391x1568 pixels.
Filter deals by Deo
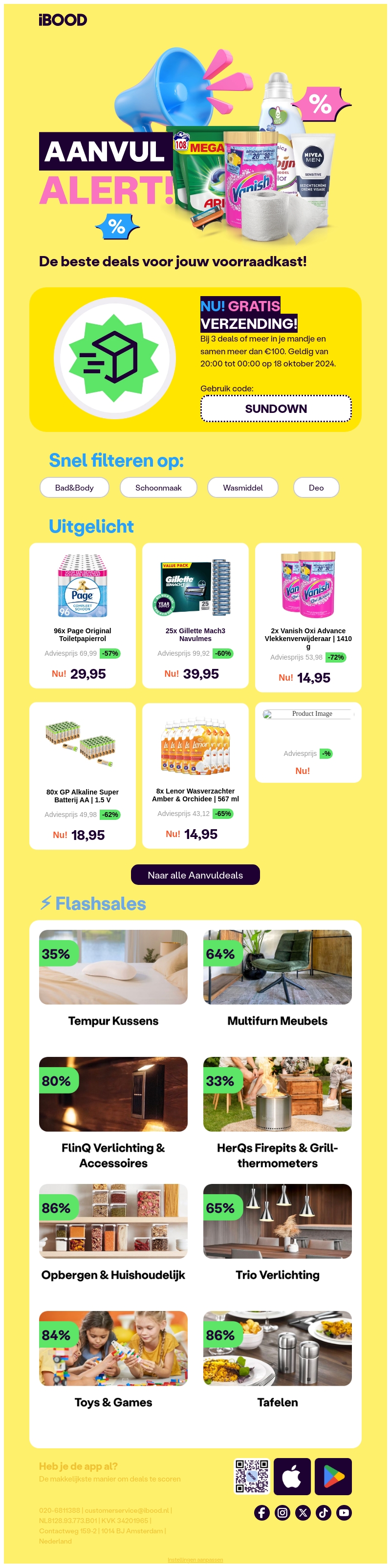[x=315, y=488]
